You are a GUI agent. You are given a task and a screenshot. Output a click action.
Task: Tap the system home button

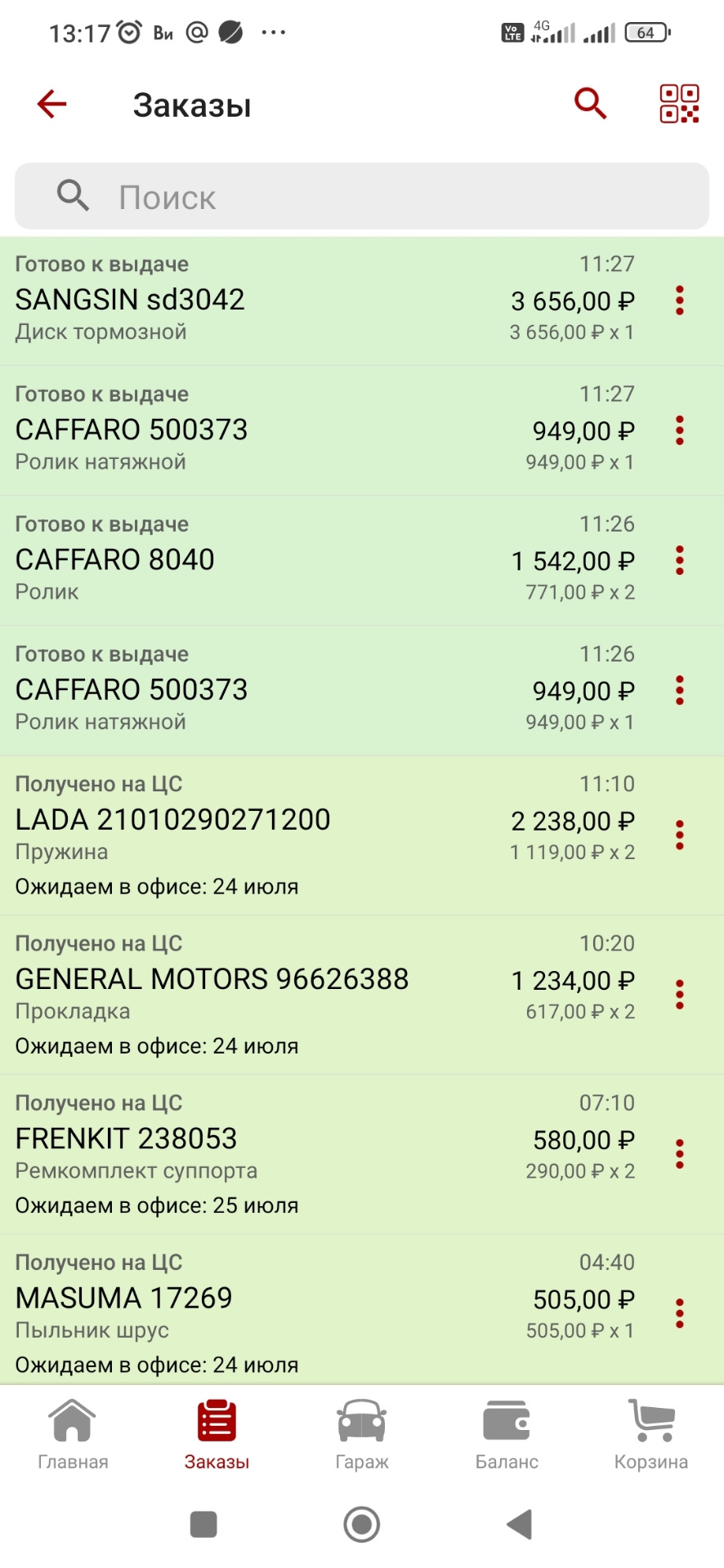(362, 1524)
